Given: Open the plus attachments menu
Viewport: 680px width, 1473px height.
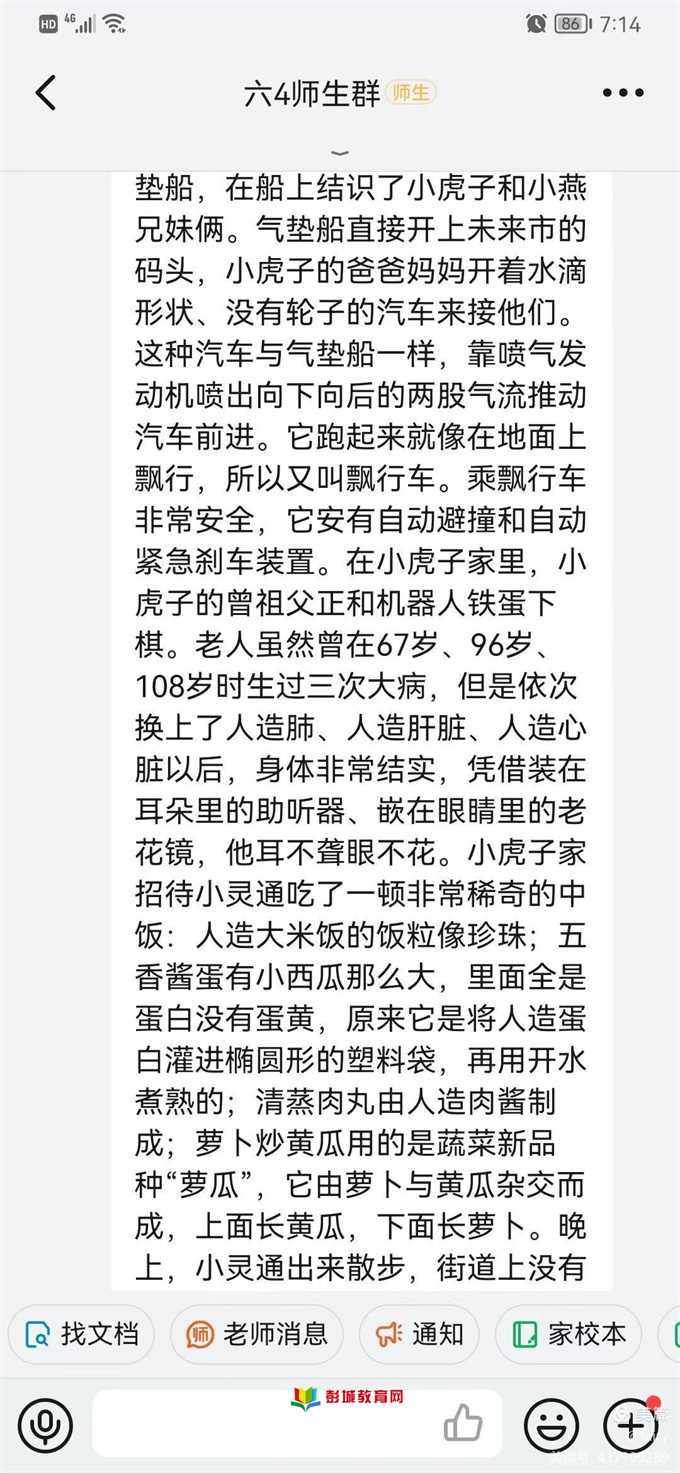Looking at the screenshot, I should (x=631, y=1424).
